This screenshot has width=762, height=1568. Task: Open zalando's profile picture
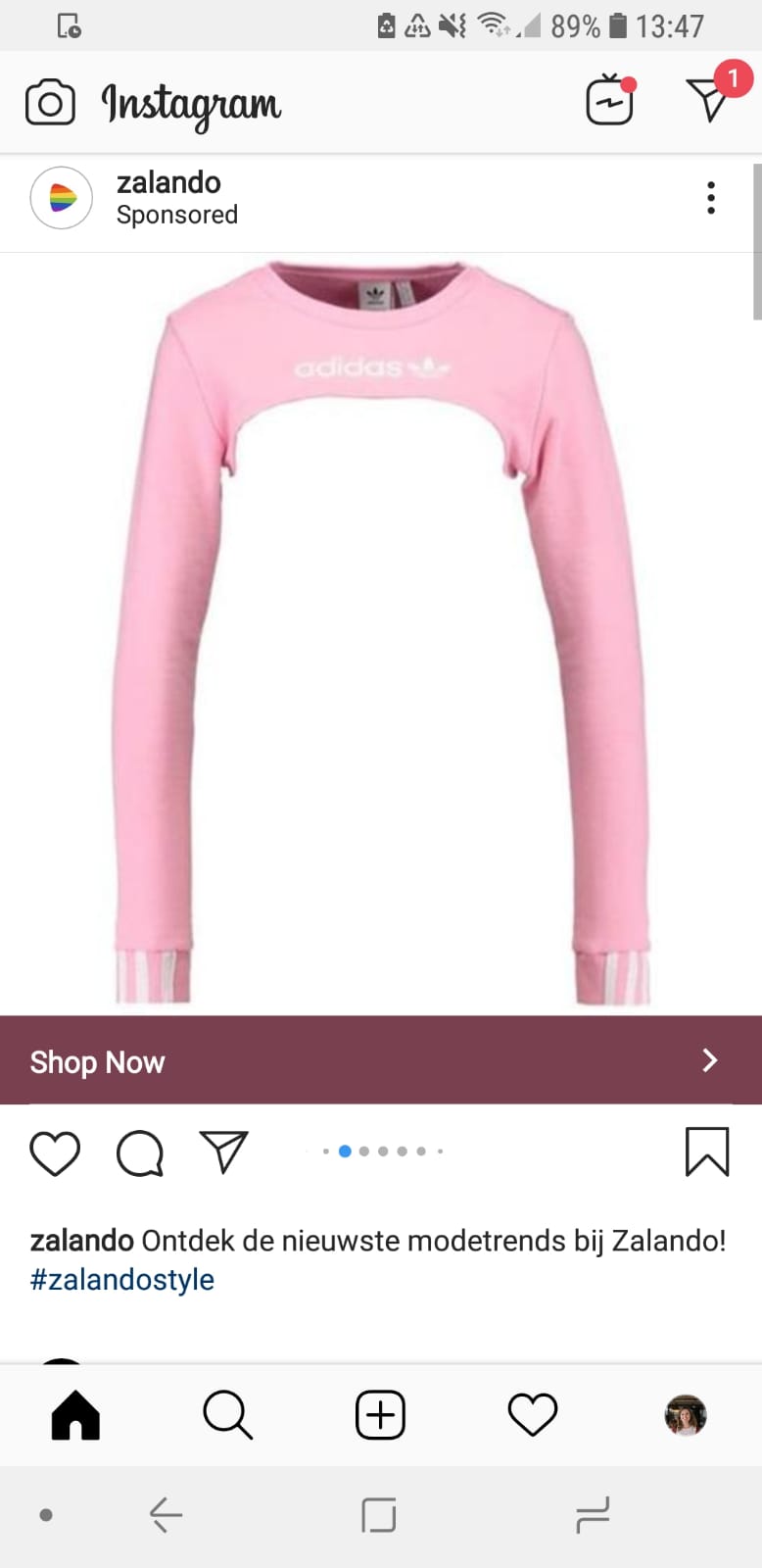(x=62, y=198)
